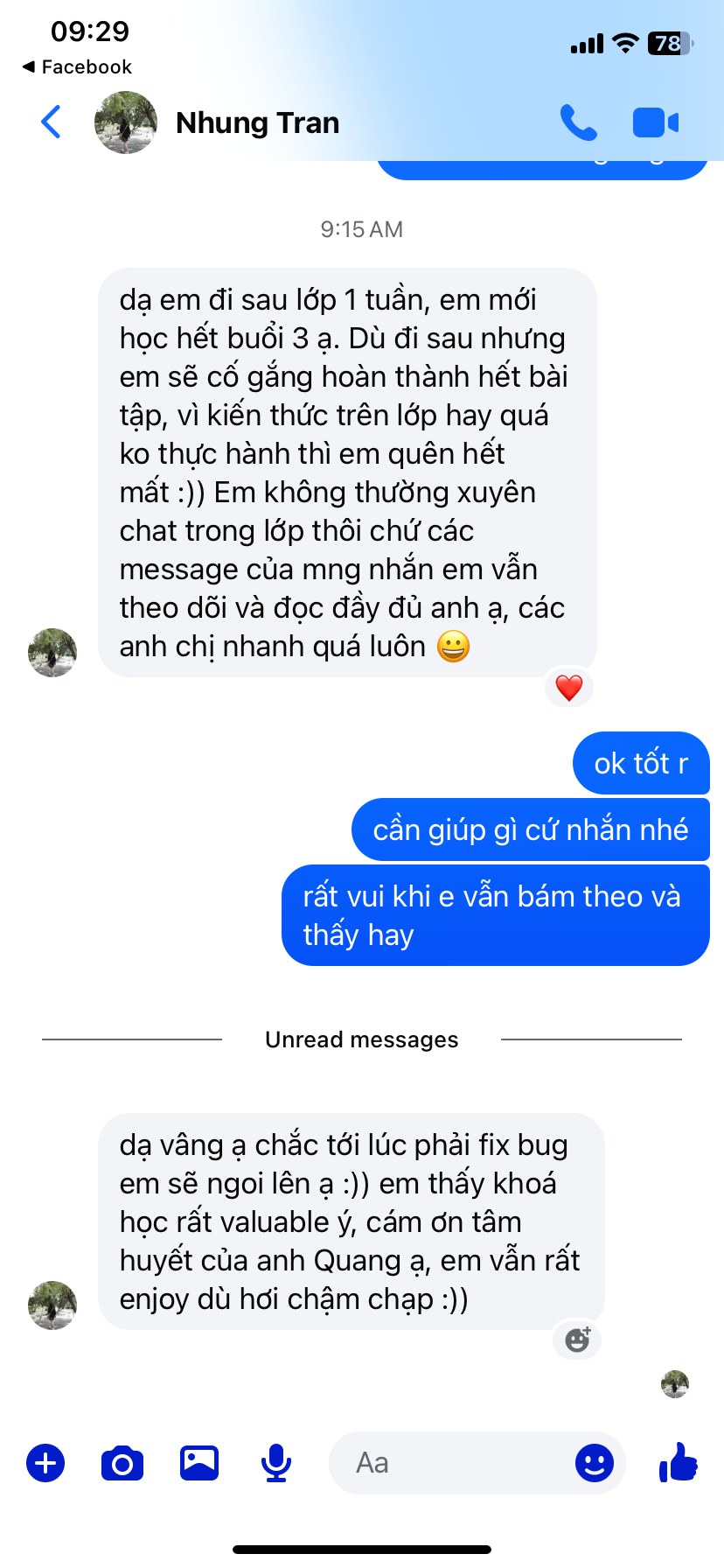Open the emoji picker in the input field

click(x=595, y=1463)
